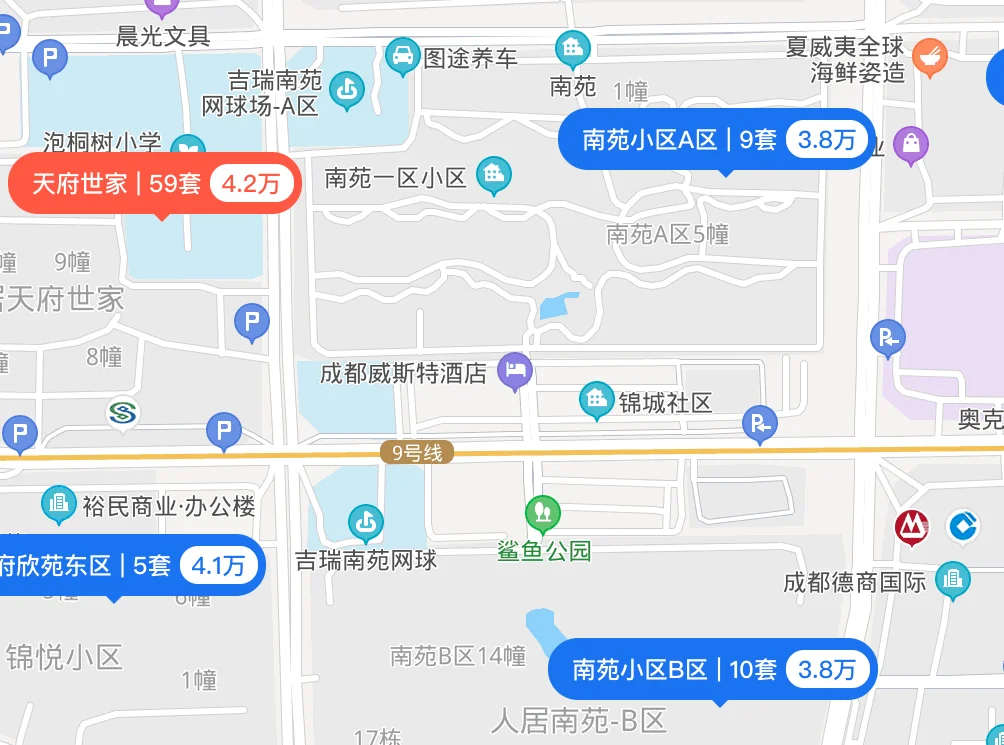1004x745 pixels.
Task: Open the 天府世家 59套 listing marker
Action: pyautogui.click(x=155, y=184)
